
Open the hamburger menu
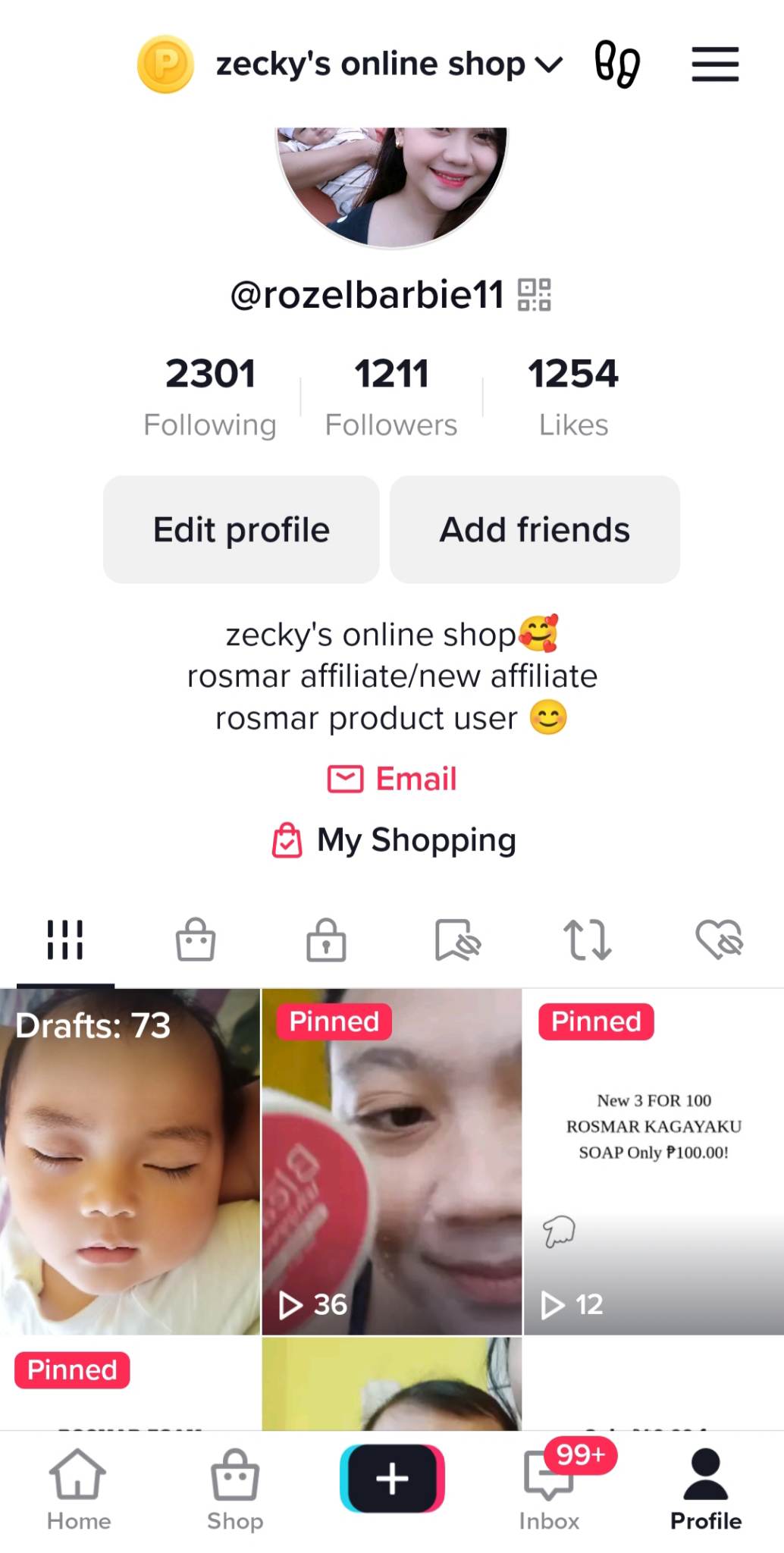(x=714, y=64)
